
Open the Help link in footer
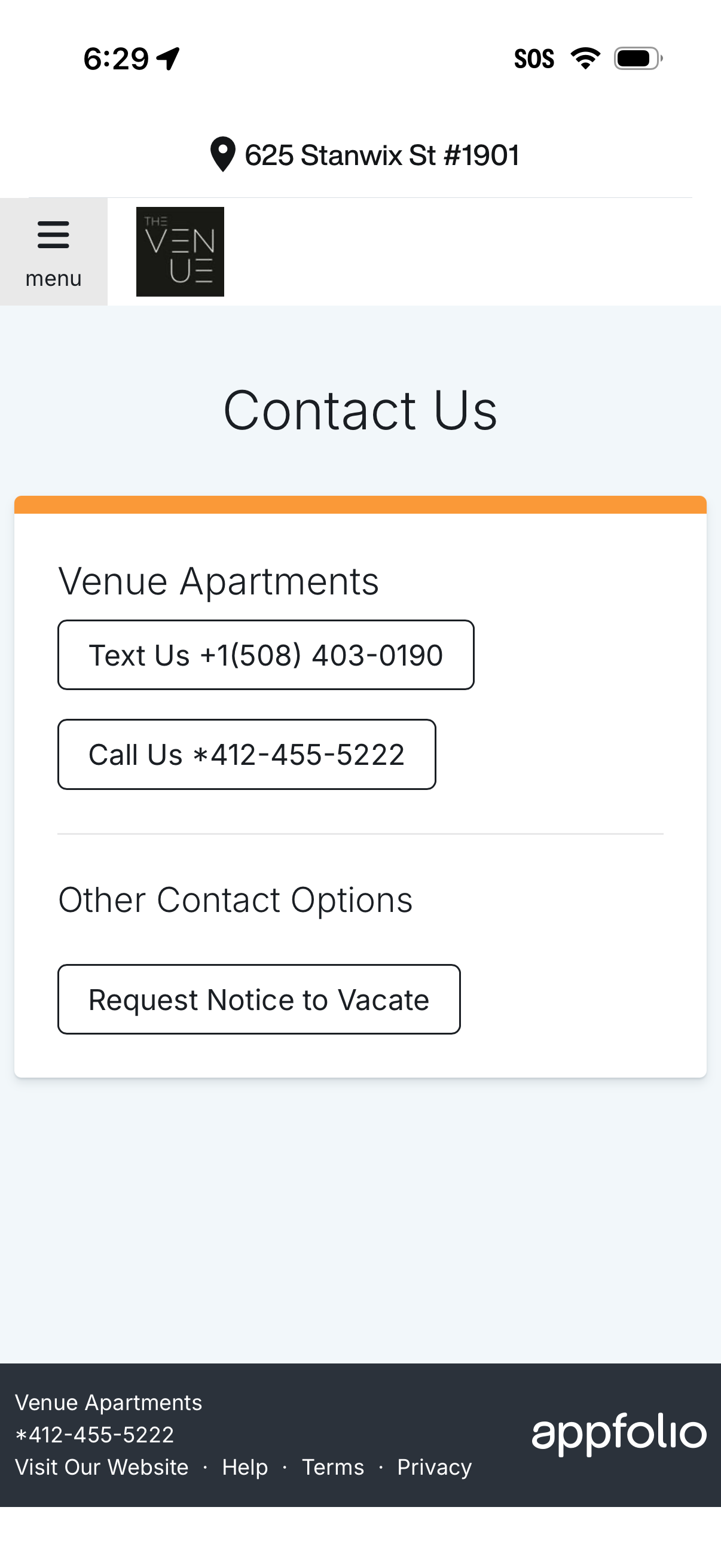pos(245,1467)
